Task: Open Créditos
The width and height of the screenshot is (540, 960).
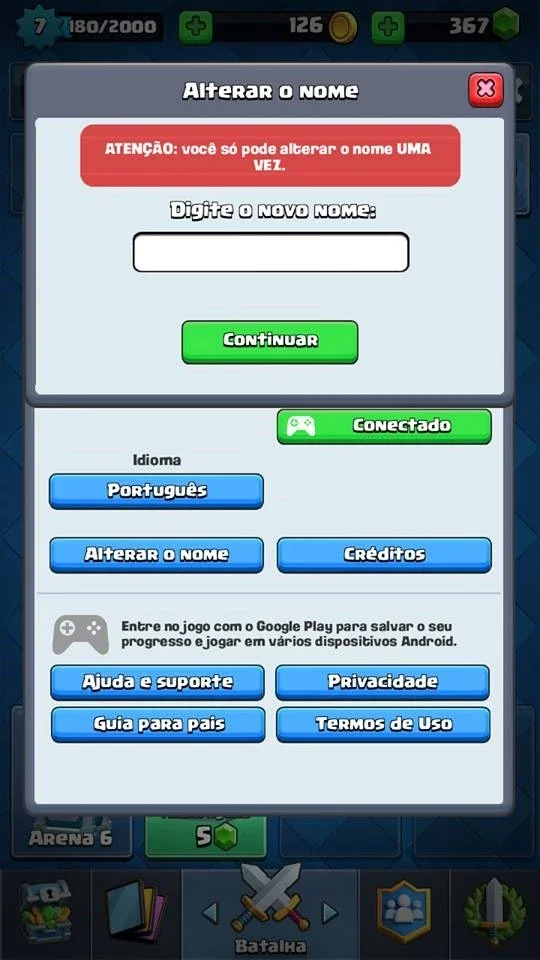Action: coord(384,555)
